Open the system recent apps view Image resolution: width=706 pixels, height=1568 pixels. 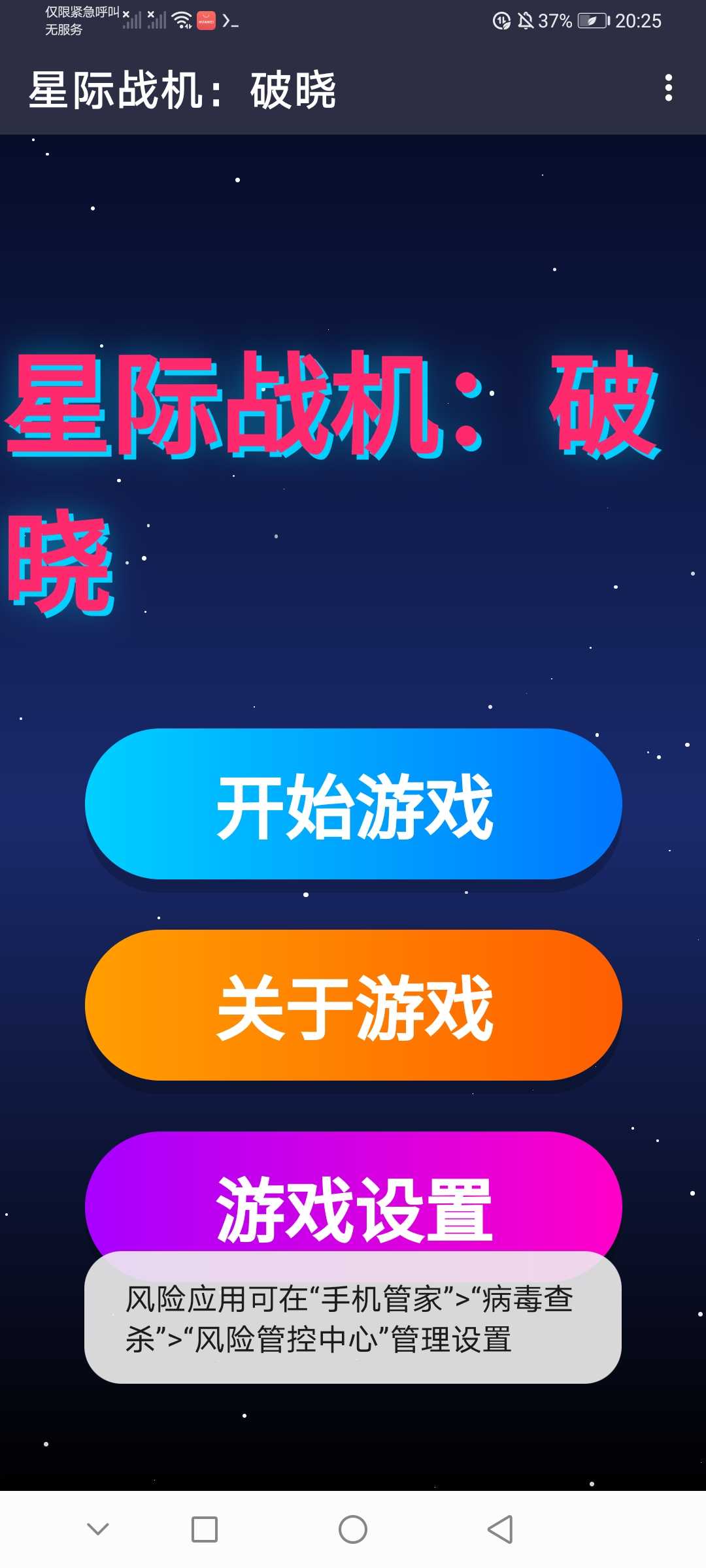[205, 1529]
